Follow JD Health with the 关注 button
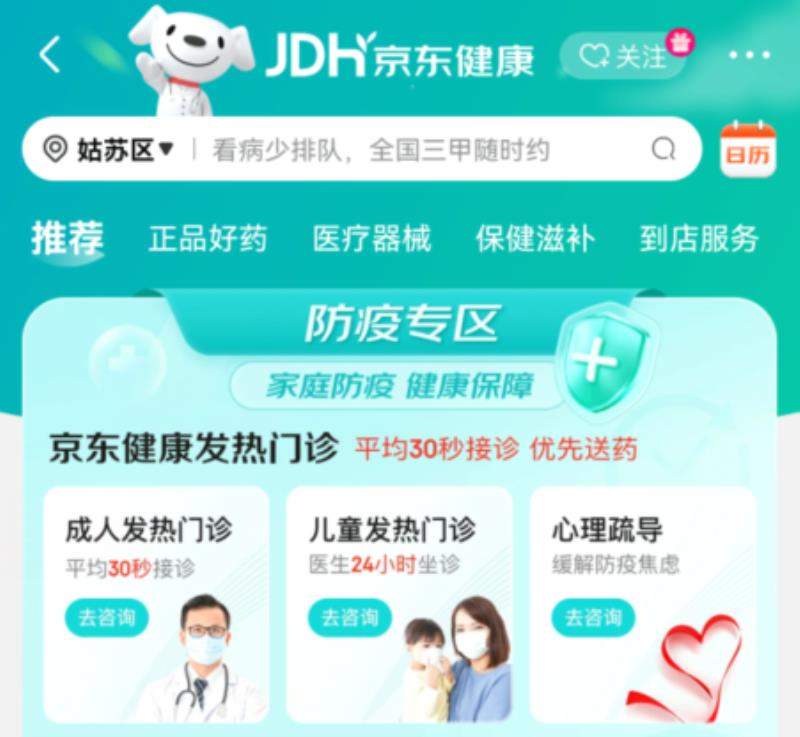This screenshot has height=737, width=800. pyautogui.click(x=624, y=58)
